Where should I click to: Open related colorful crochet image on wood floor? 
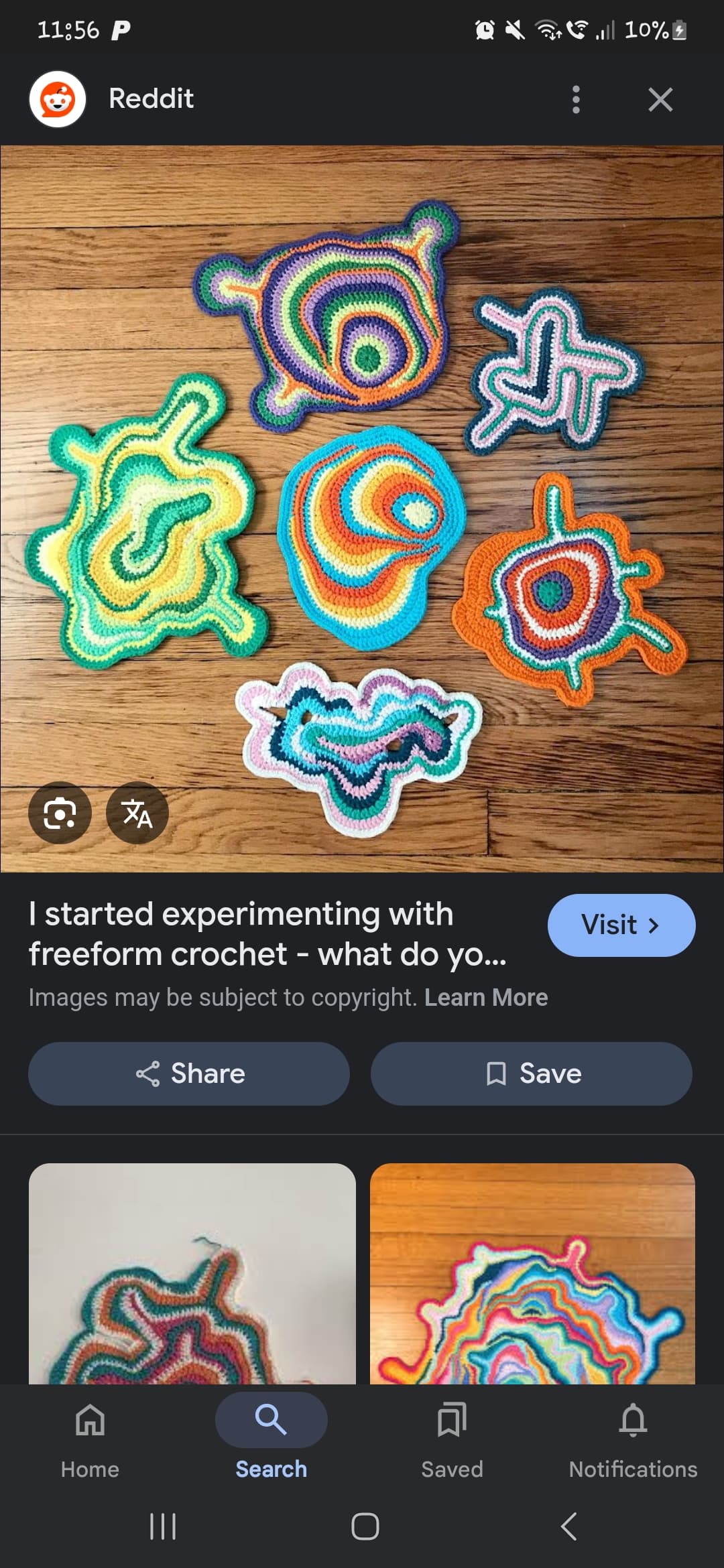[x=532, y=1273]
